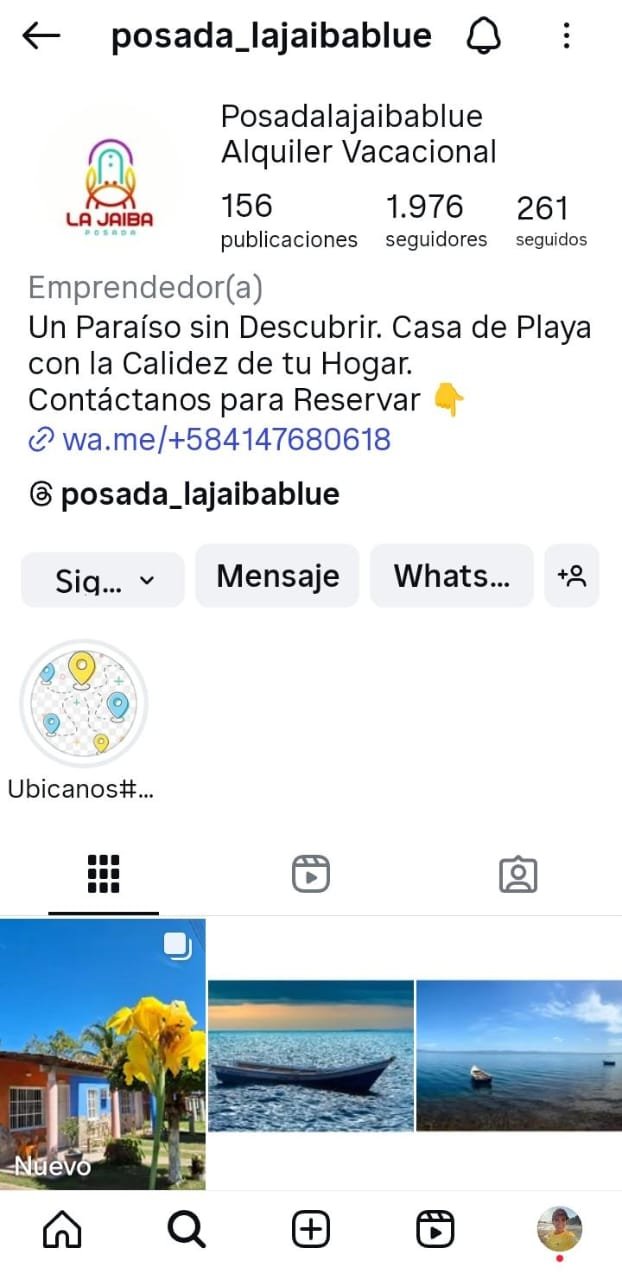Open the Ubicanos story highlight
The image size is (622, 1280).
[84, 704]
